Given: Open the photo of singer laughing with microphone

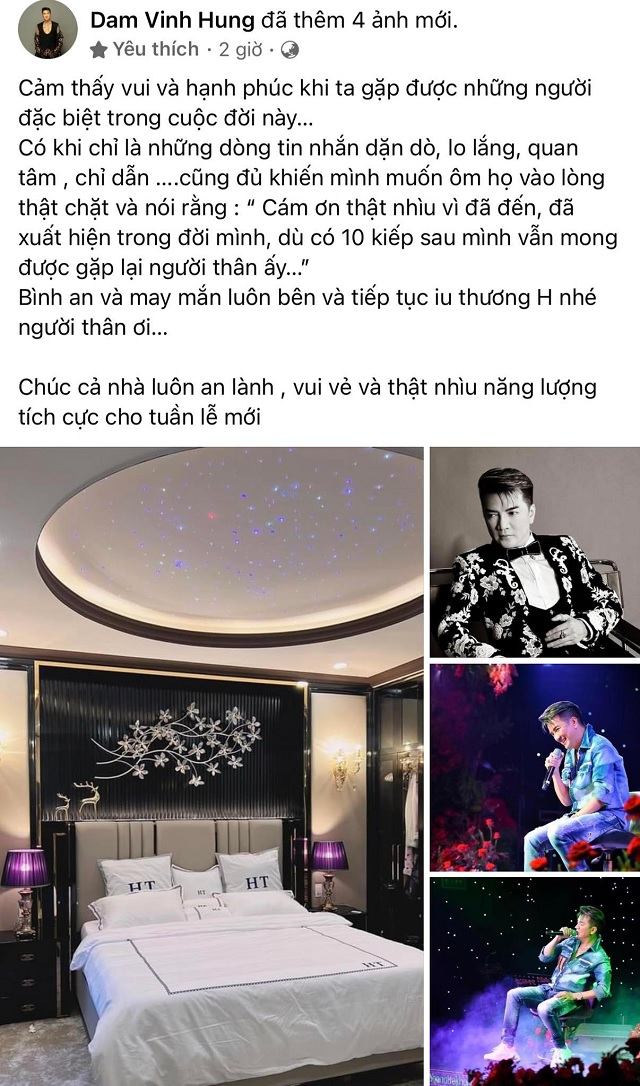Looking at the screenshot, I should [x=535, y=766].
